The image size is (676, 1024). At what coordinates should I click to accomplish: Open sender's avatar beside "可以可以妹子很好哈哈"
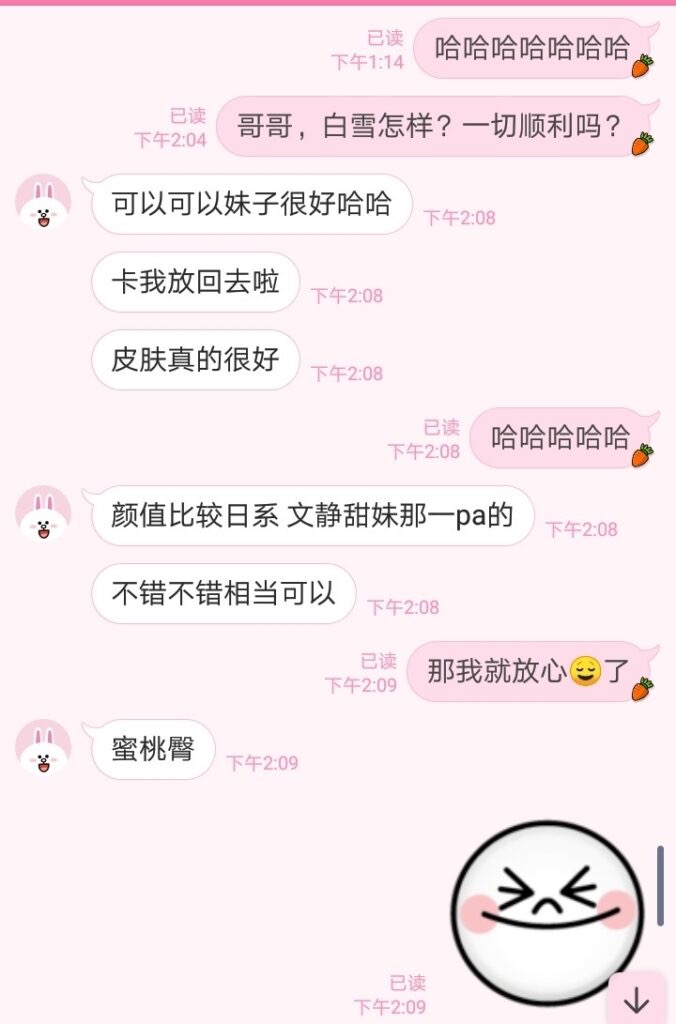44,203
